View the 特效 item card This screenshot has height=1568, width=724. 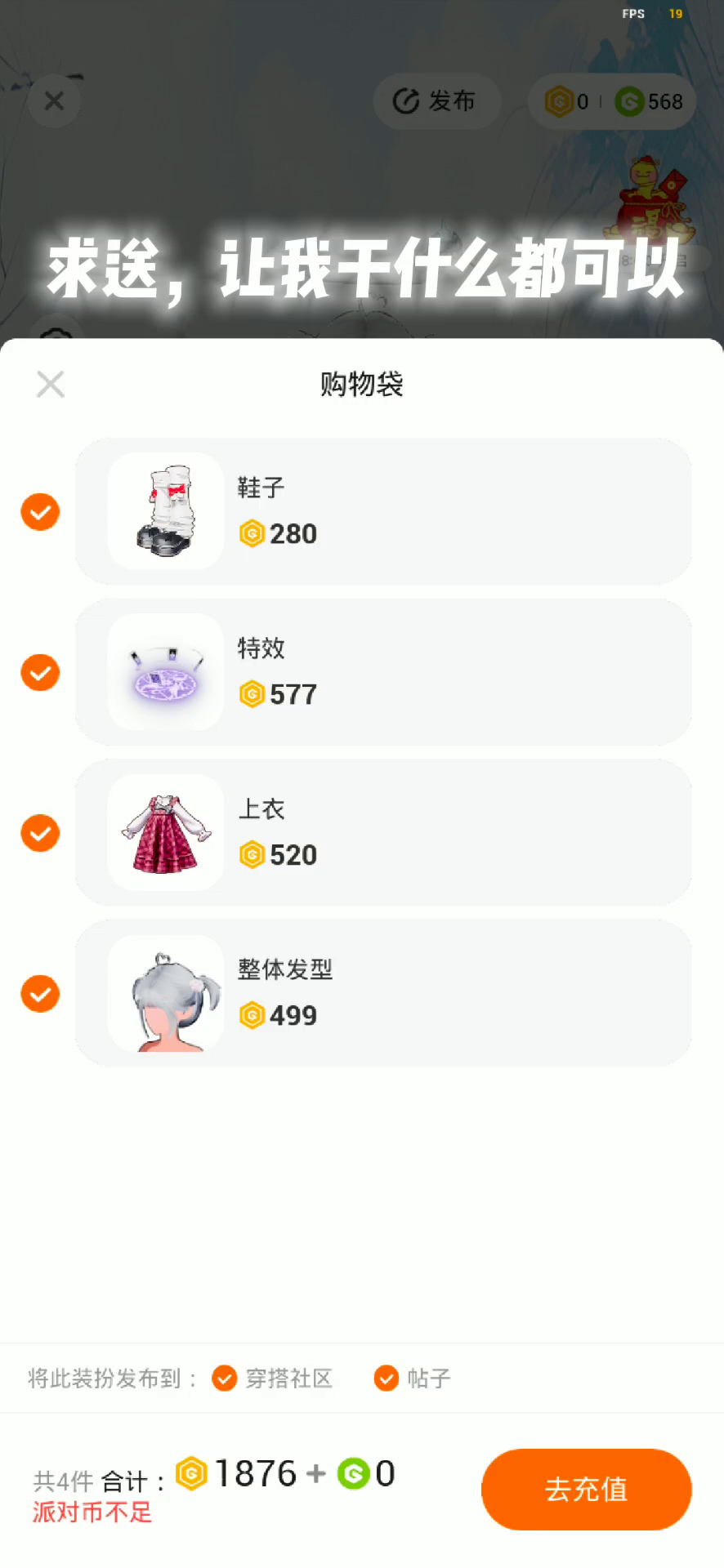tap(382, 672)
